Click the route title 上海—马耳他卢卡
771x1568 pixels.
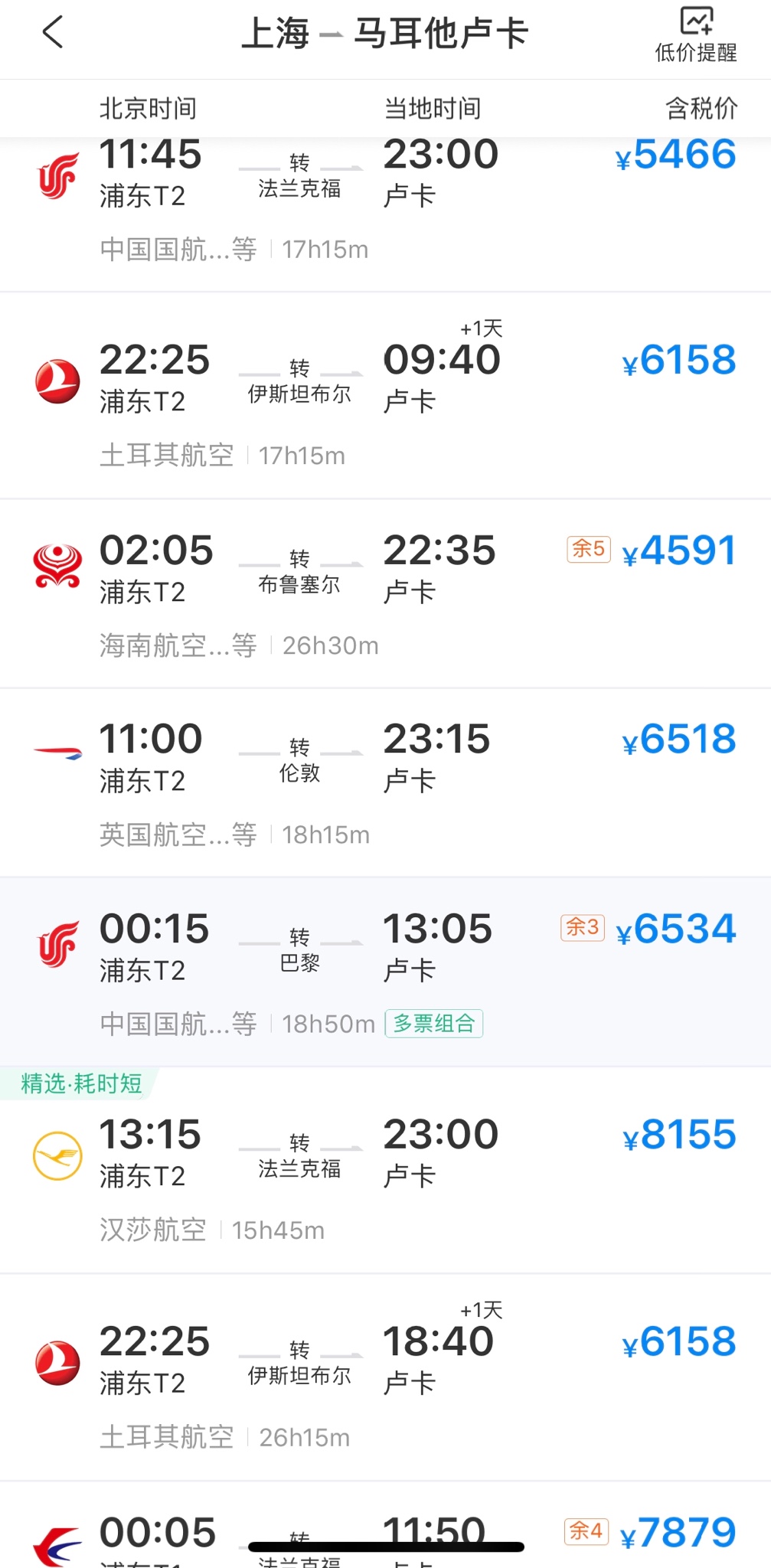point(385,33)
